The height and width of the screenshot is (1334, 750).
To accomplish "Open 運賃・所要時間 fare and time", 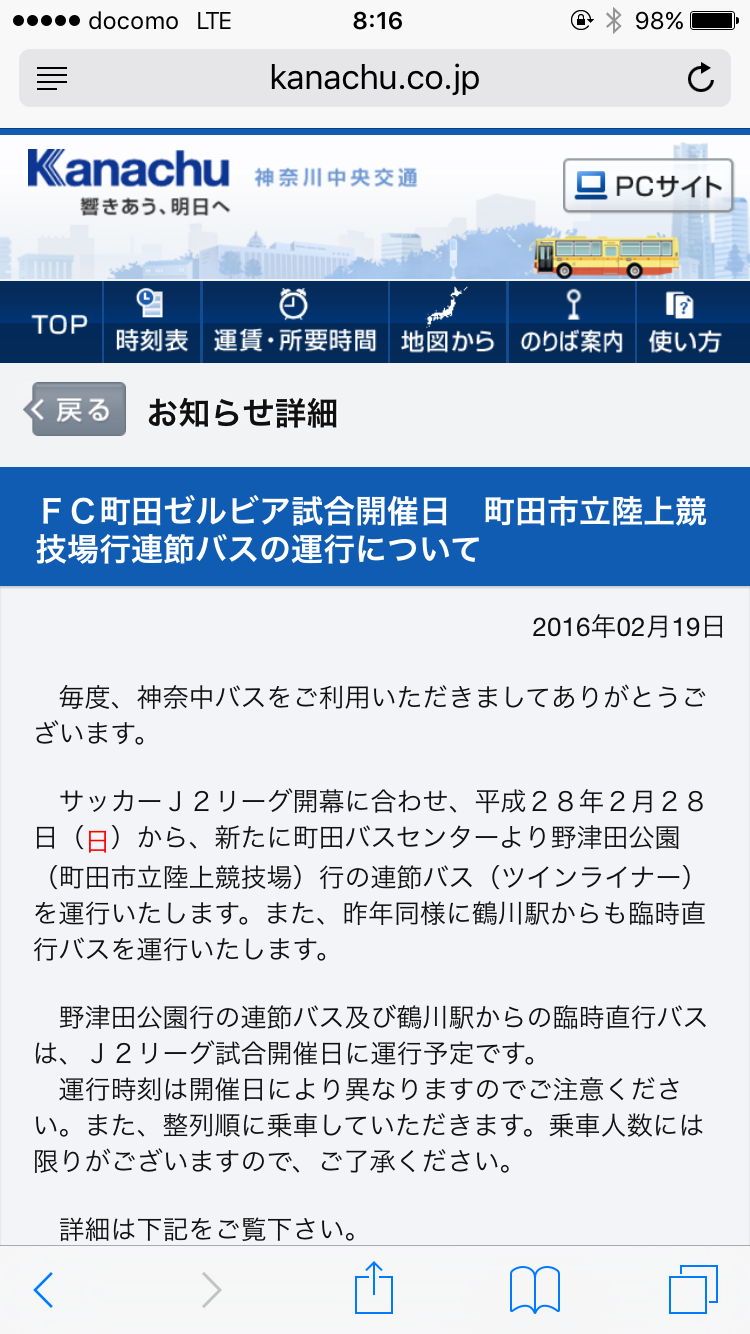I will 295,323.
